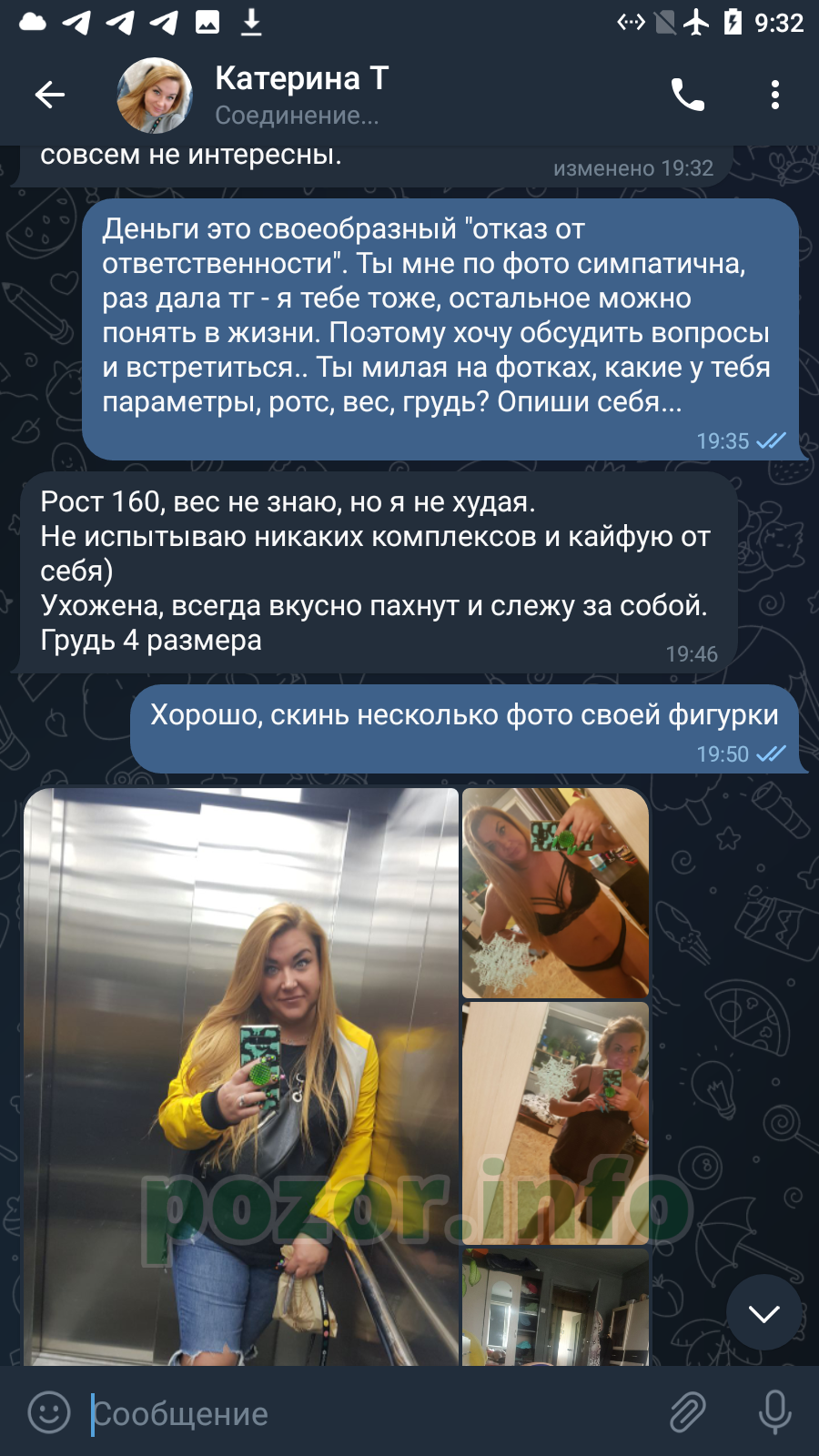Attach a file with the paperclip
The image size is (819, 1456).
(688, 1412)
